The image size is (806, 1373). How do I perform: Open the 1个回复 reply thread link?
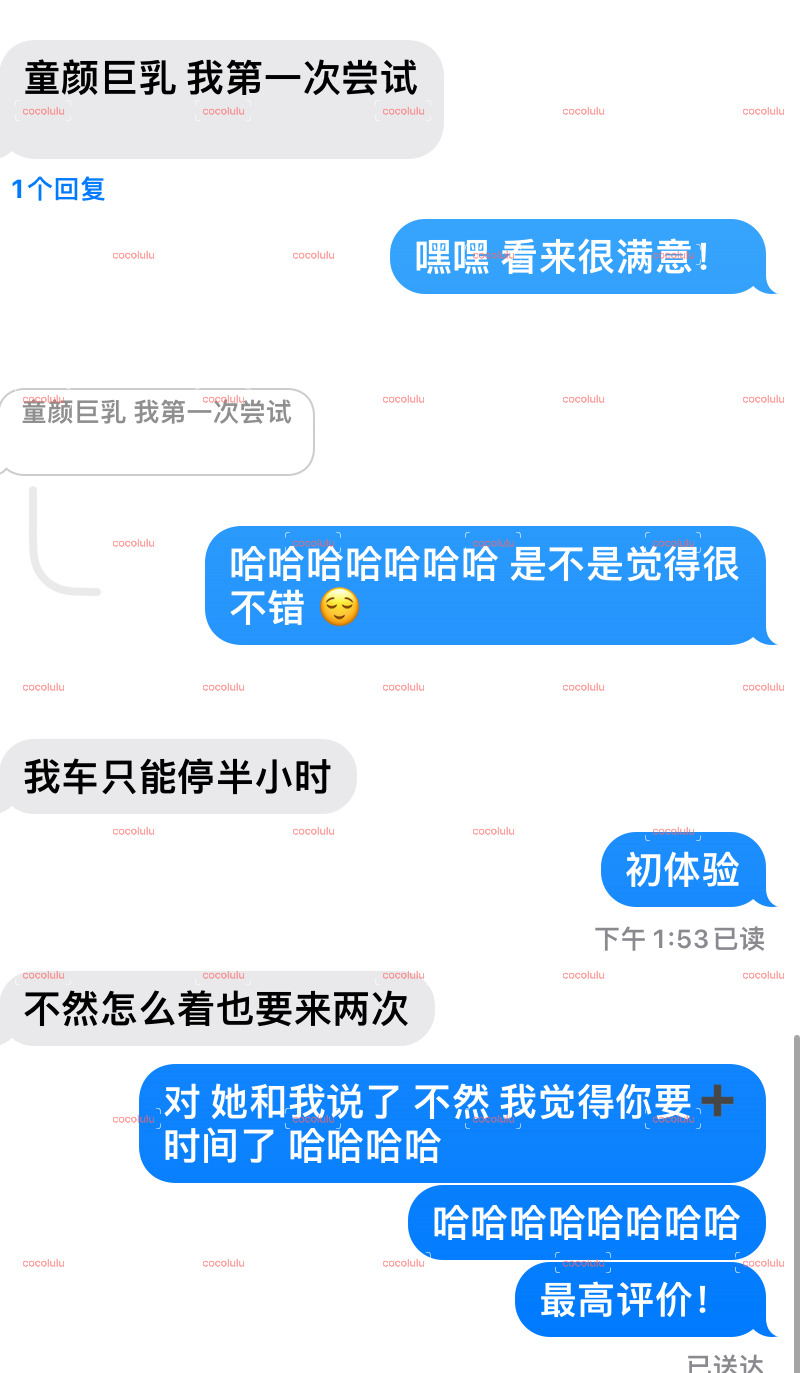(x=58, y=189)
